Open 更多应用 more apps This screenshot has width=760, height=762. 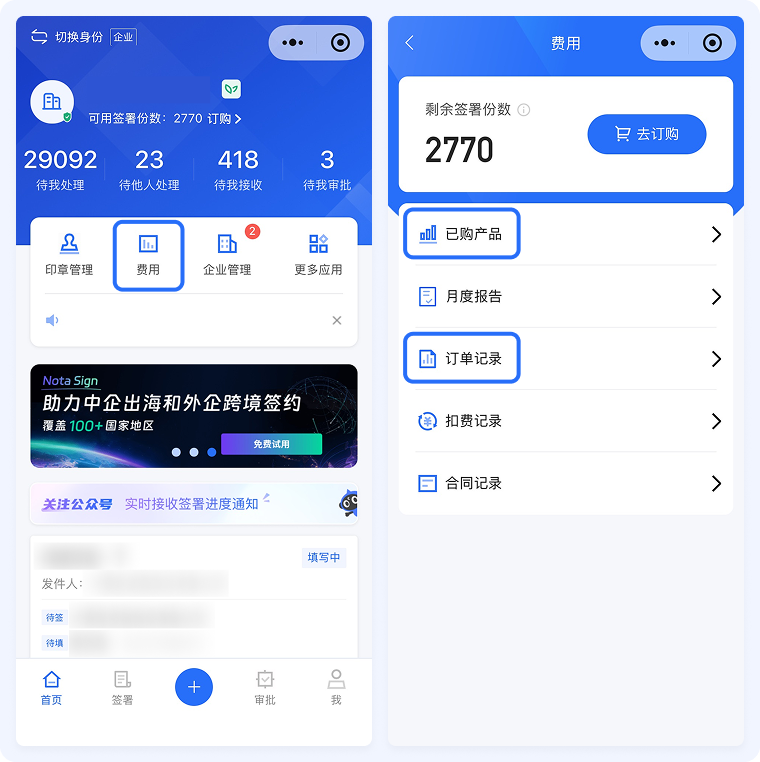pyautogui.click(x=318, y=255)
